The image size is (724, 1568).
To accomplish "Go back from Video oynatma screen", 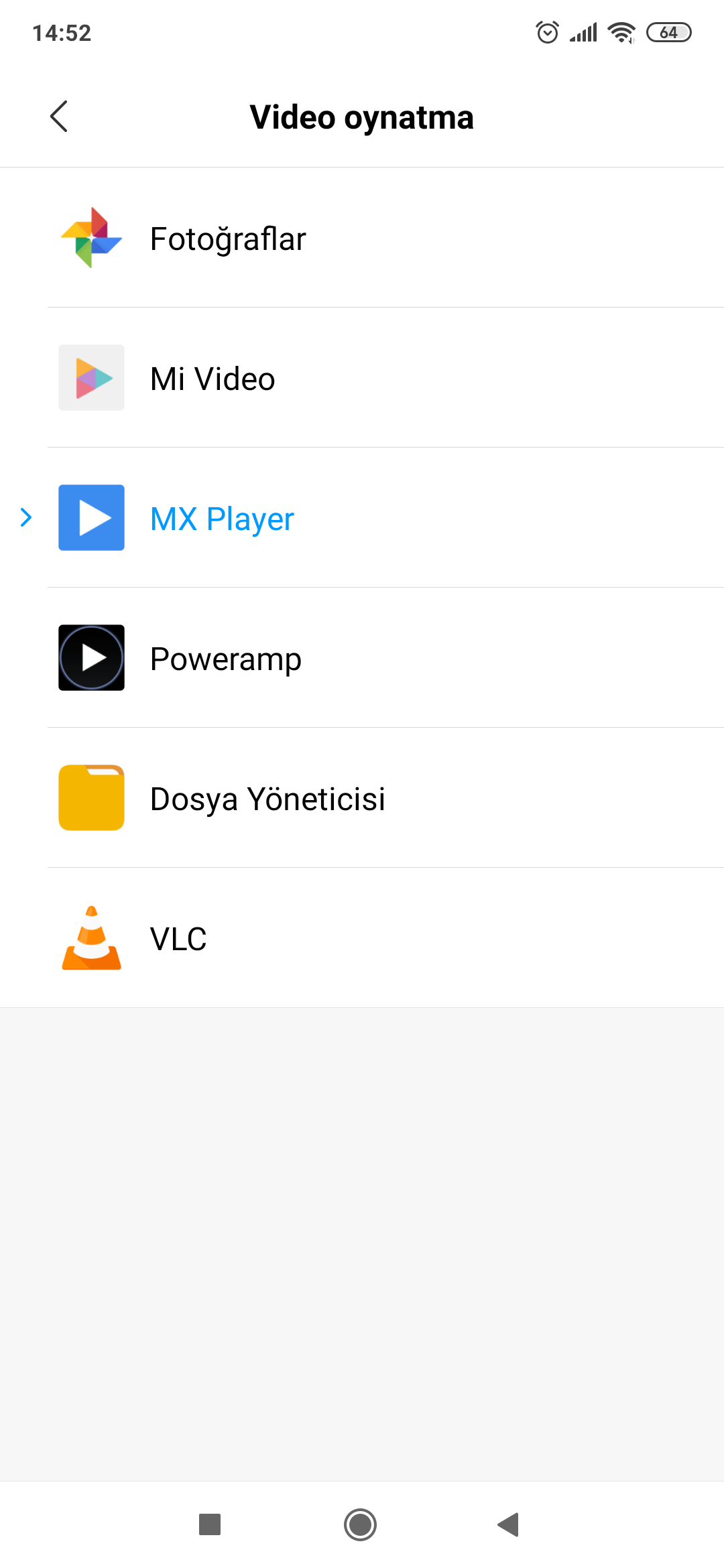I will (x=59, y=117).
